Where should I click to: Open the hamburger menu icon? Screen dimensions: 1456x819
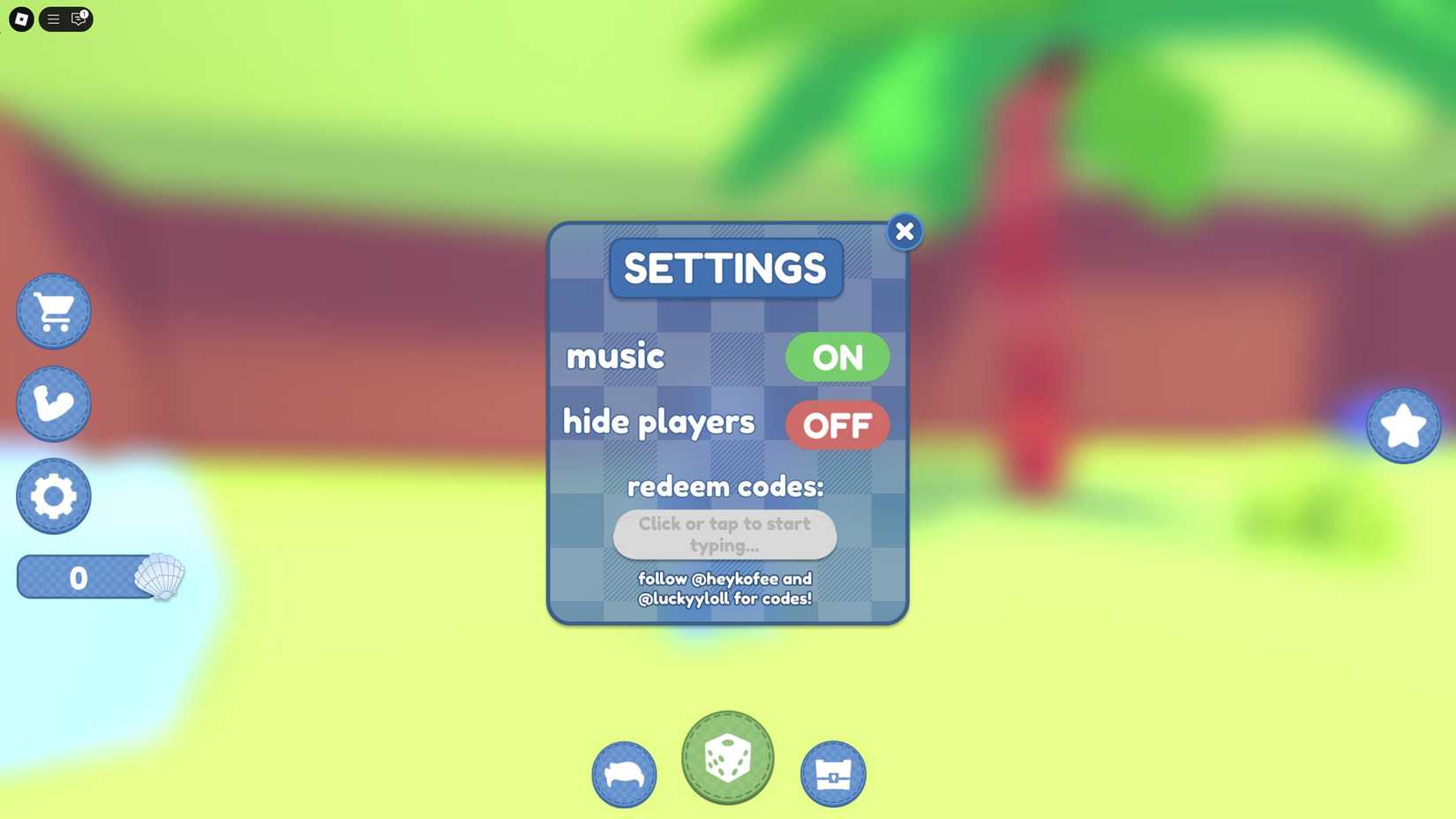(54, 19)
